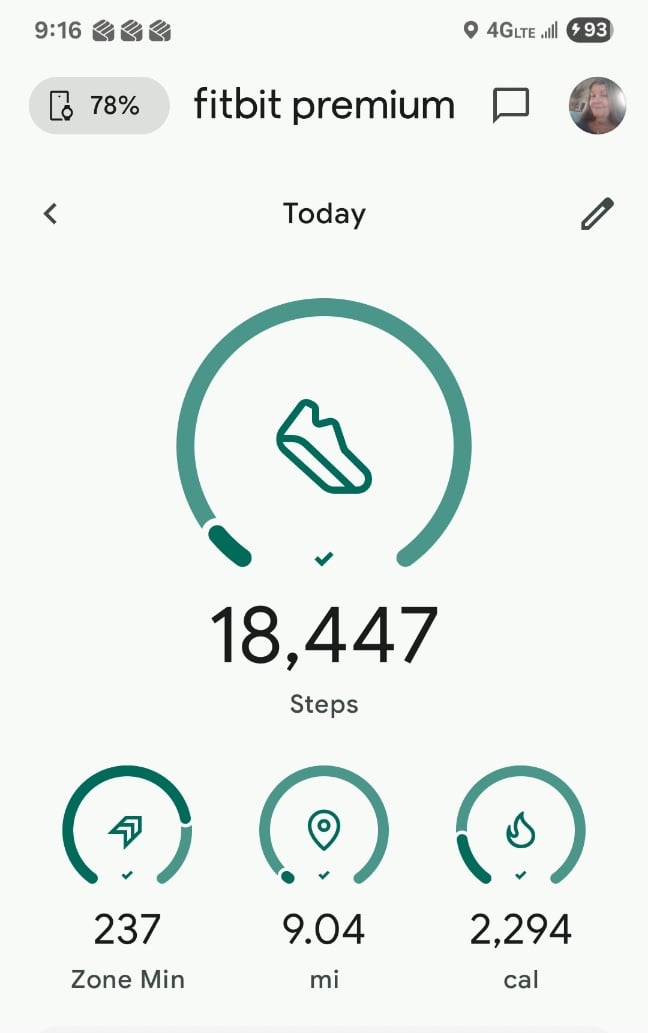Open the messages inbox icon
The width and height of the screenshot is (648, 1033).
coord(511,105)
